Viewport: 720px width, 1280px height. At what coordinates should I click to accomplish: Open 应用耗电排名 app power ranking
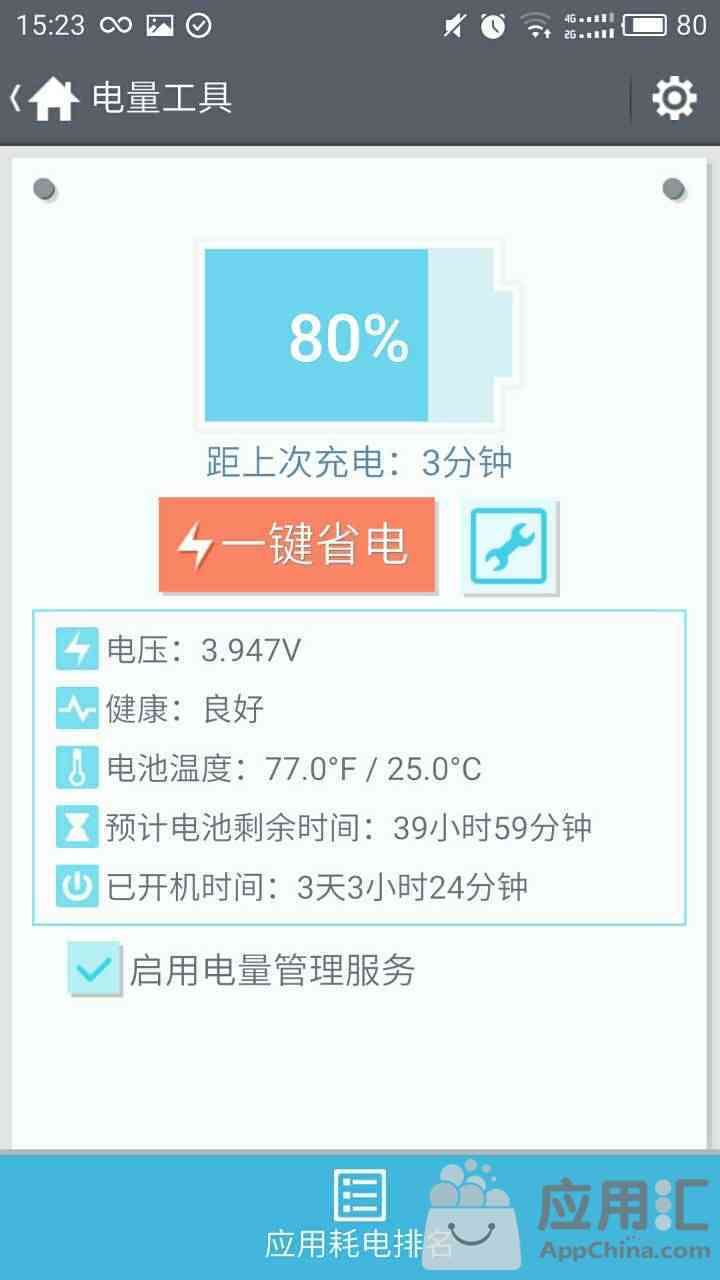pyautogui.click(x=359, y=1213)
